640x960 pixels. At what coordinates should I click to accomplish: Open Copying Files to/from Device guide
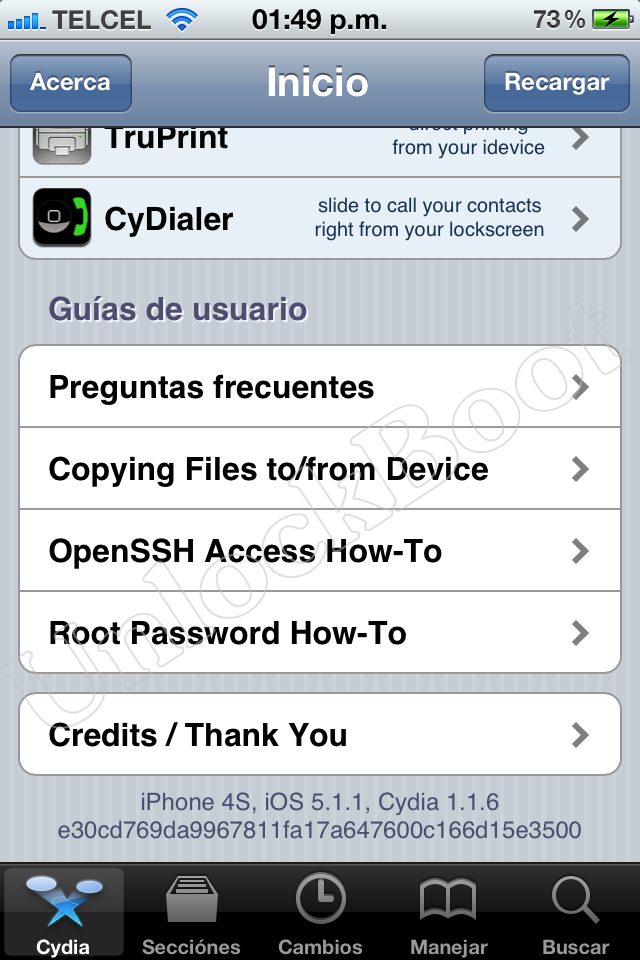click(320, 469)
